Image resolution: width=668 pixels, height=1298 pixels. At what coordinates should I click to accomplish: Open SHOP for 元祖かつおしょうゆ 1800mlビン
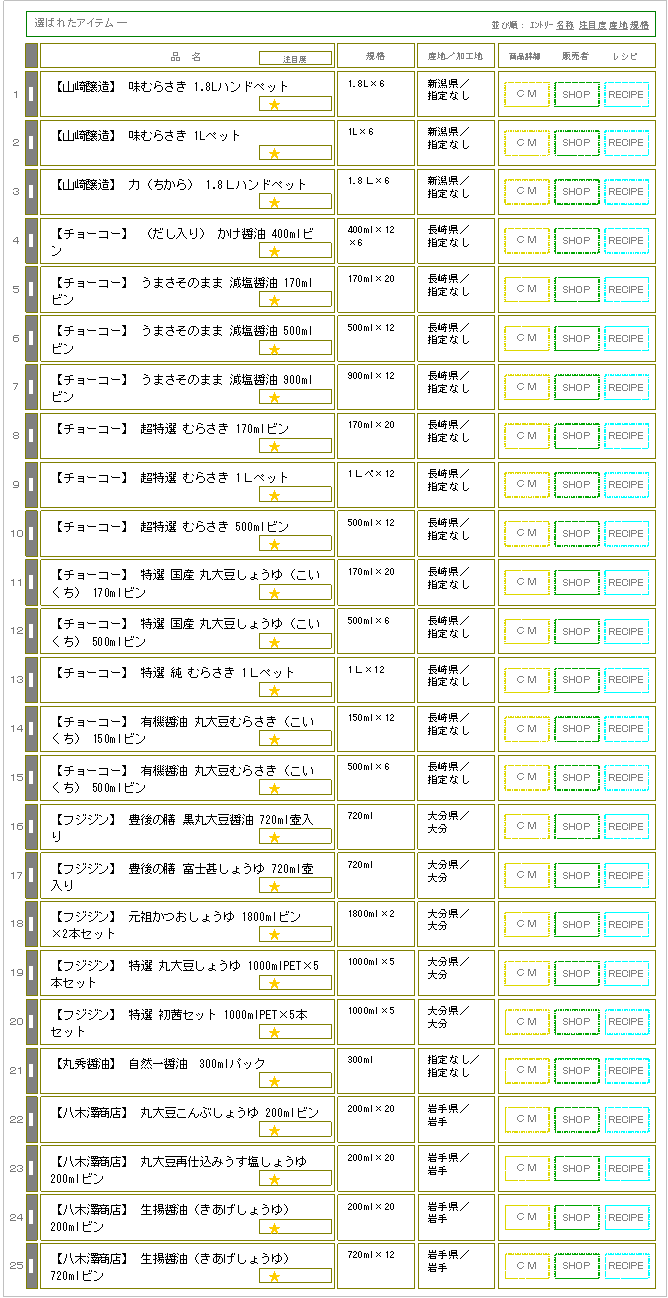pos(576,924)
